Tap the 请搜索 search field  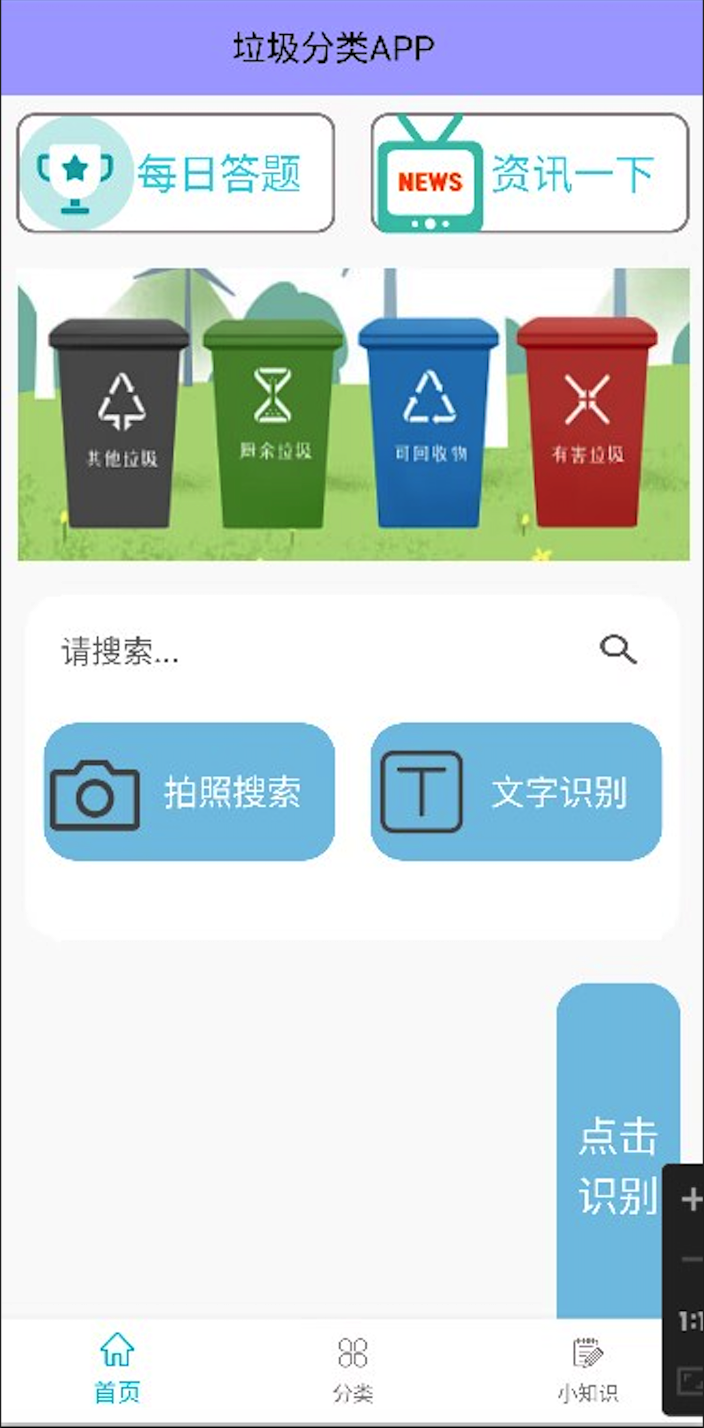pyautogui.click(x=300, y=652)
